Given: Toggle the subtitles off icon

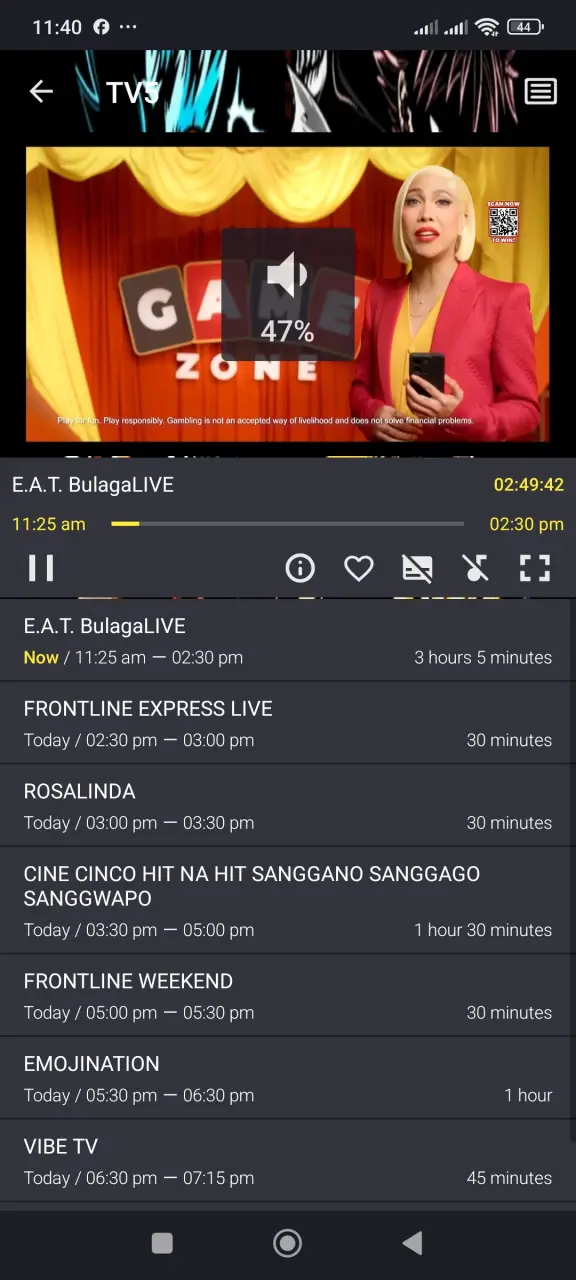Looking at the screenshot, I should tap(417, 568).
